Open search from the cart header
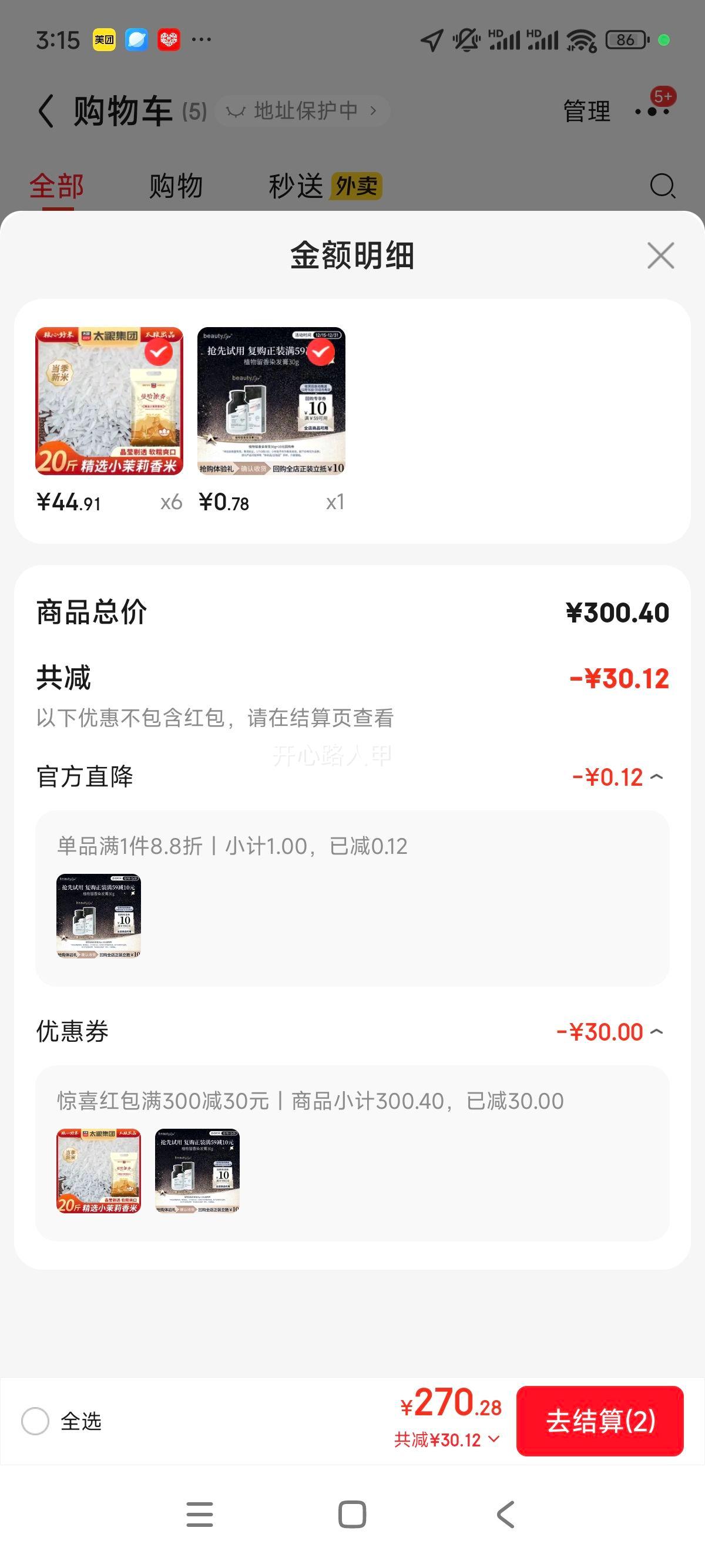The width and height of the screenshot is (705, 1568). tap(663, 186)
